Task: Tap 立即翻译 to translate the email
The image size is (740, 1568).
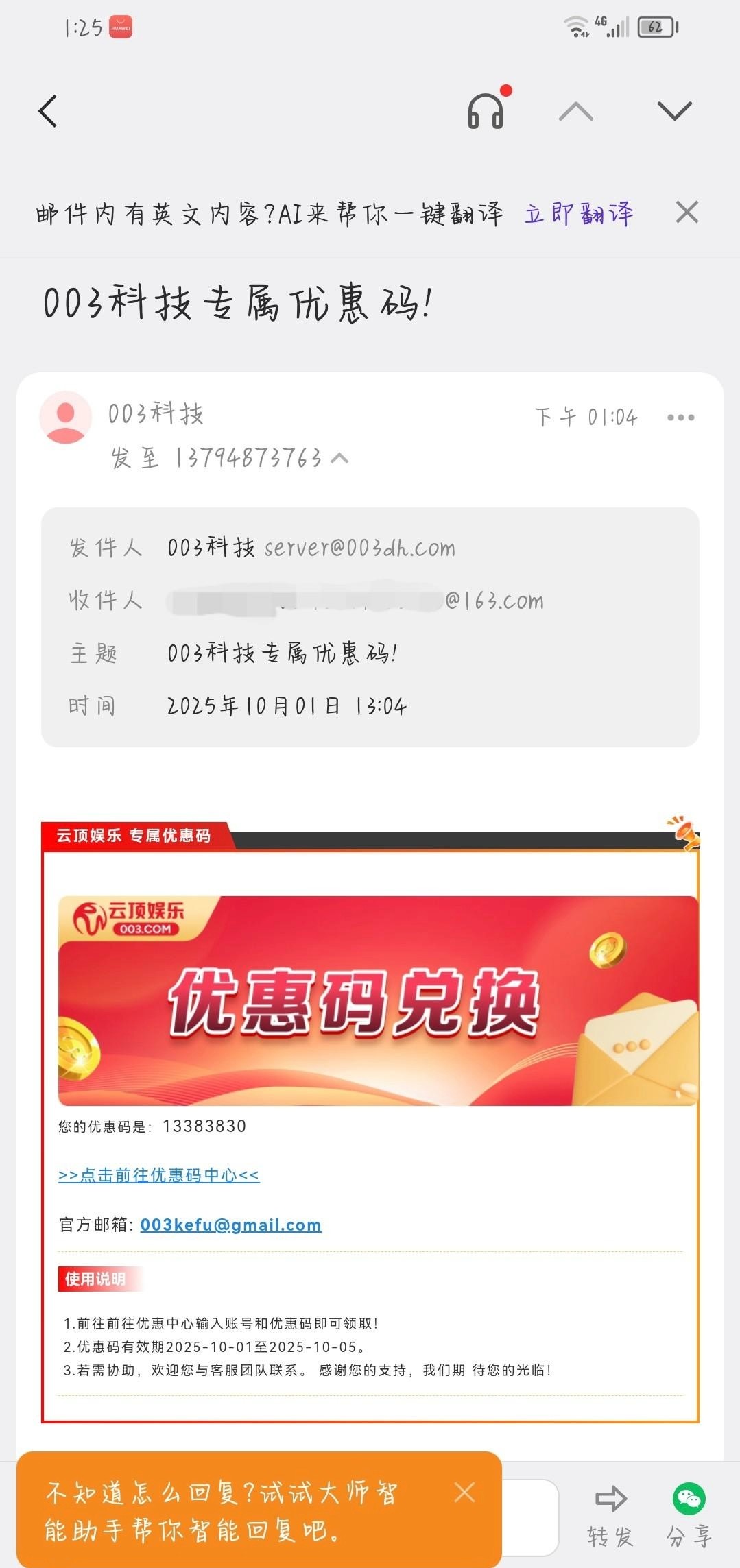Action: (x=578, y=214)
